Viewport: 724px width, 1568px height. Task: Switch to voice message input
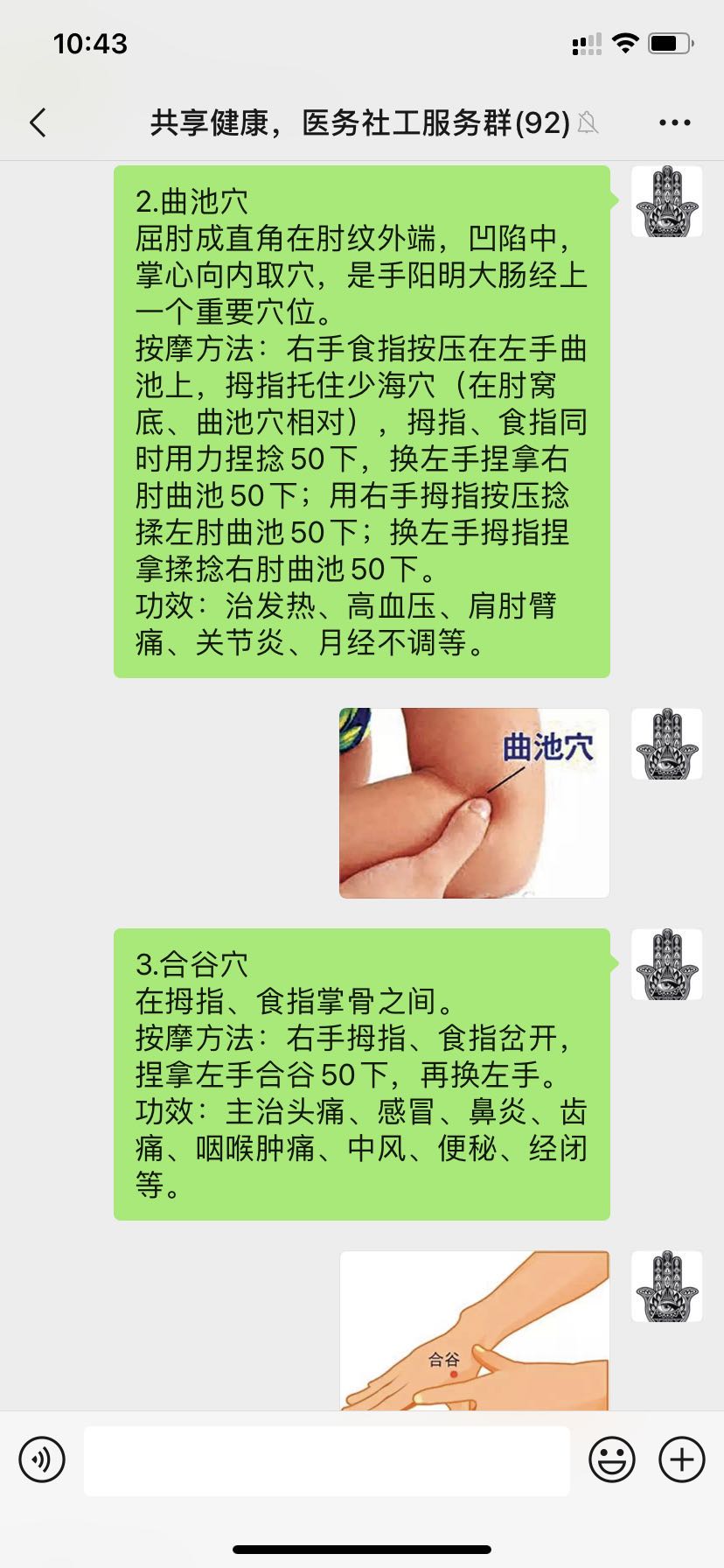coord(42,1459)
